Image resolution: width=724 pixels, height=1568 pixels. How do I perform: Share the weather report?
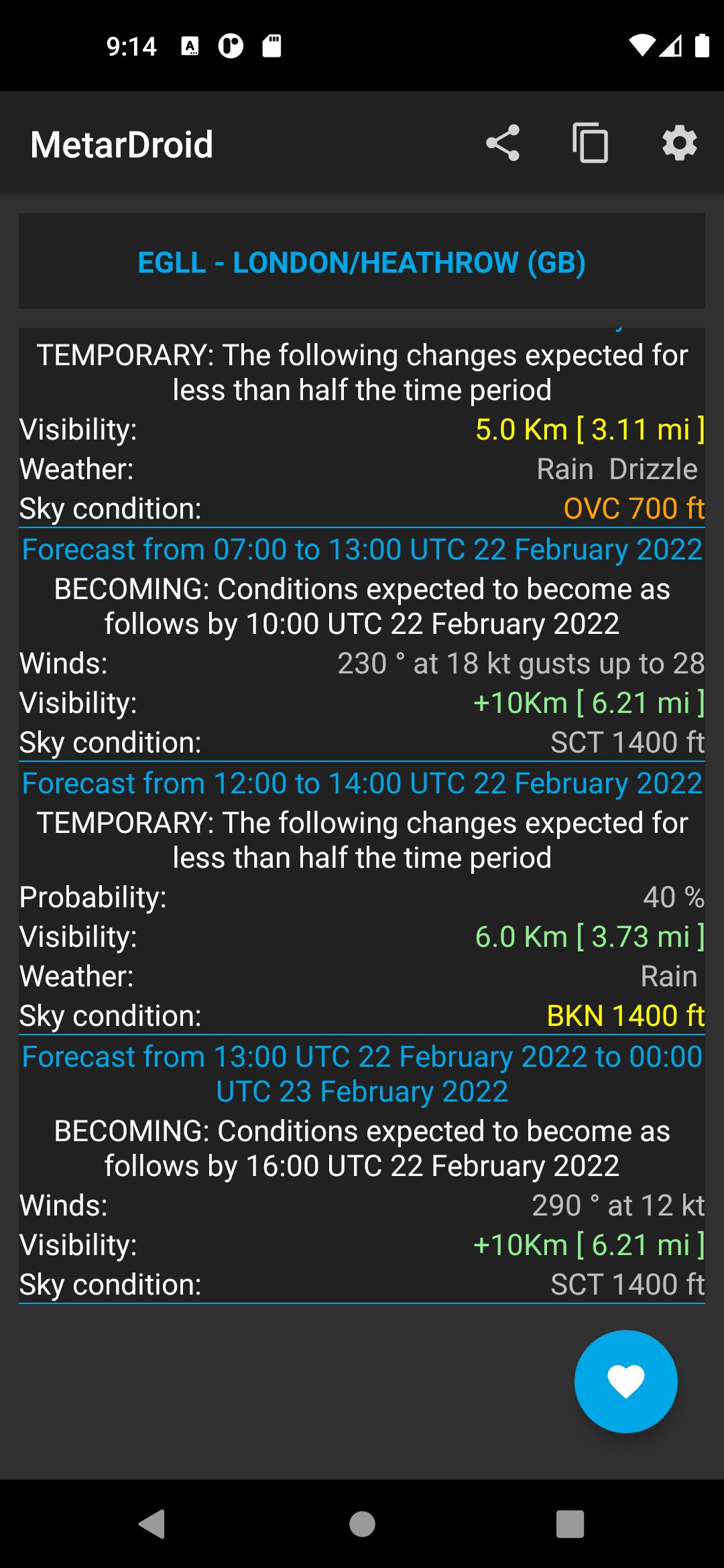[503, 143]
